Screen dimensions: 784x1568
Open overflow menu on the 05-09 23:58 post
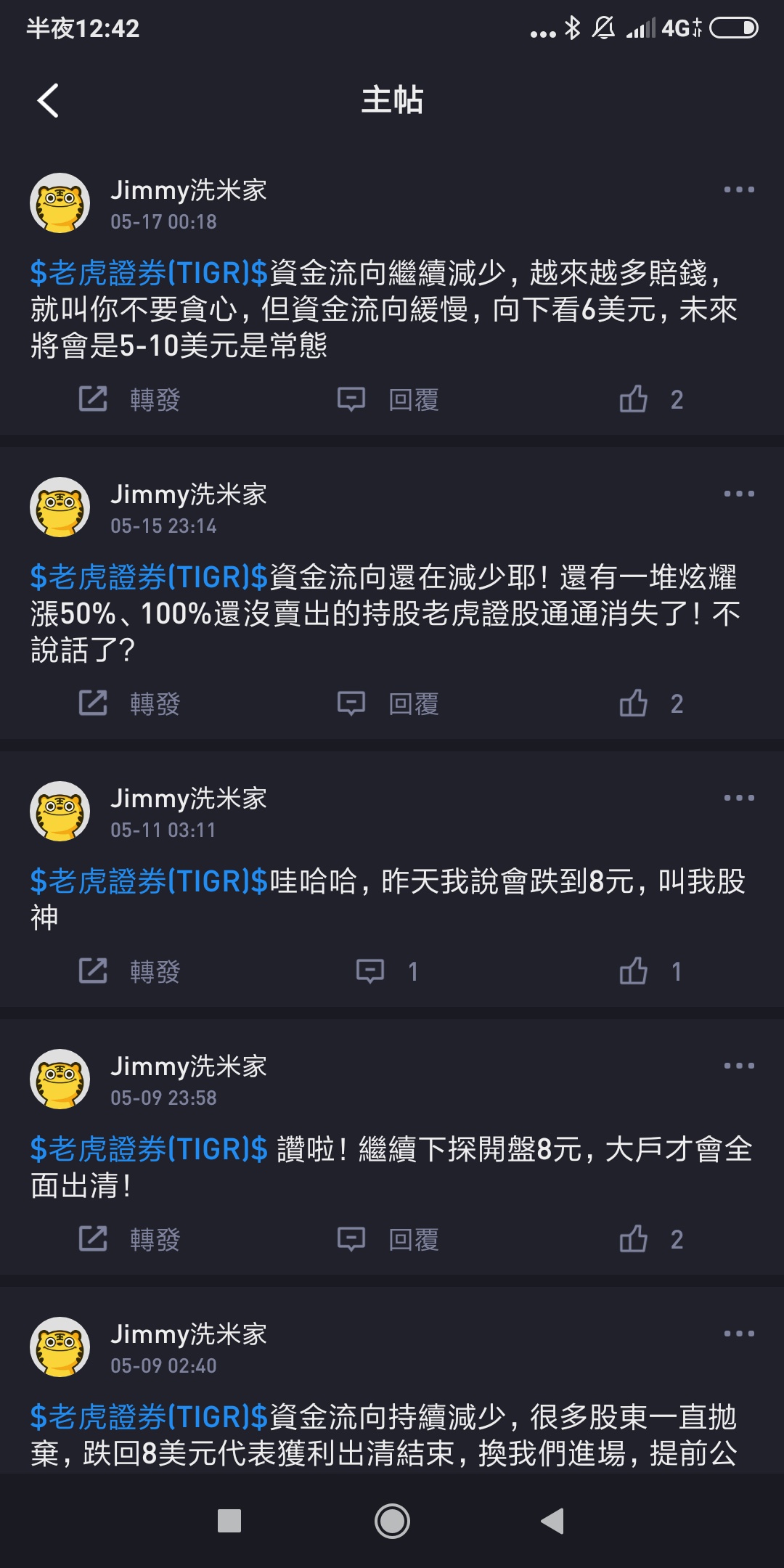click(738, 1066)
